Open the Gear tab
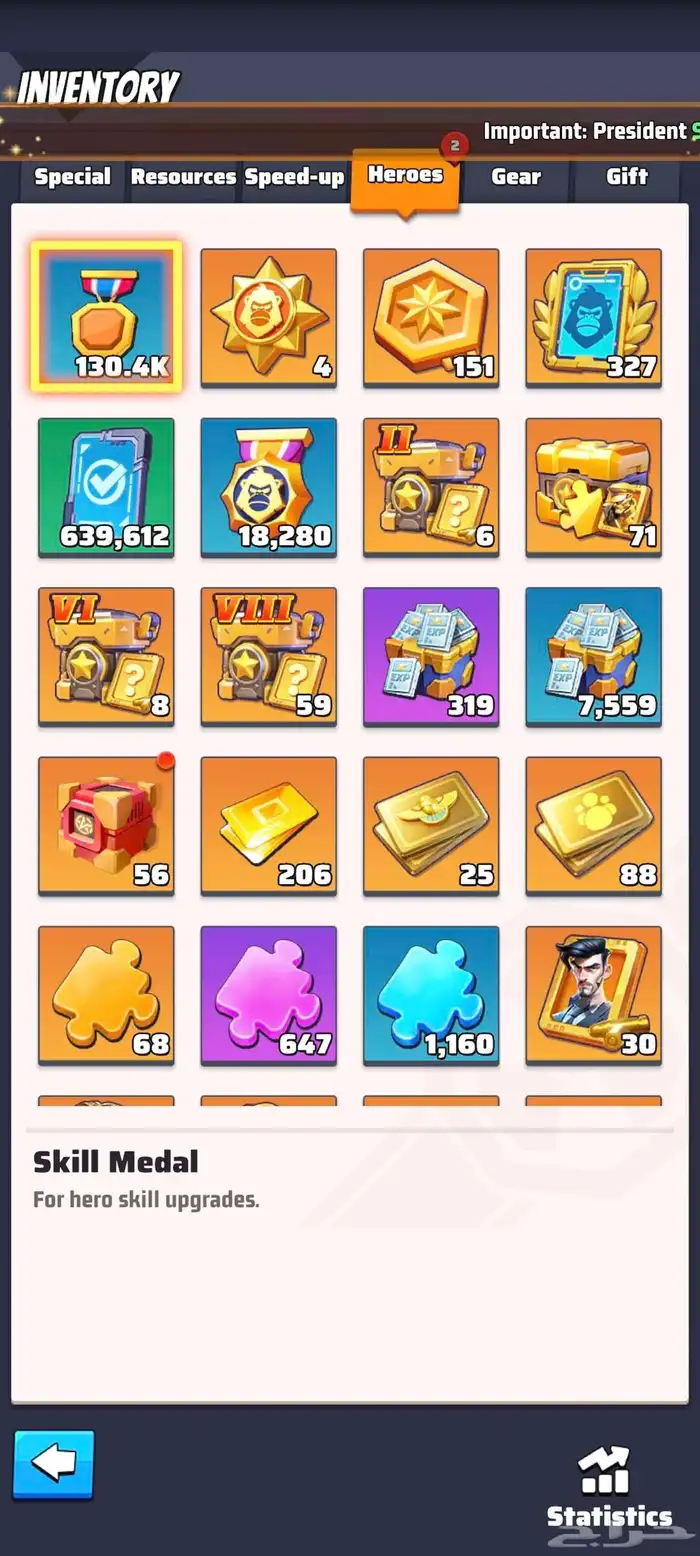Viewport: 700px width, 1556px height. tap(516, 177)
